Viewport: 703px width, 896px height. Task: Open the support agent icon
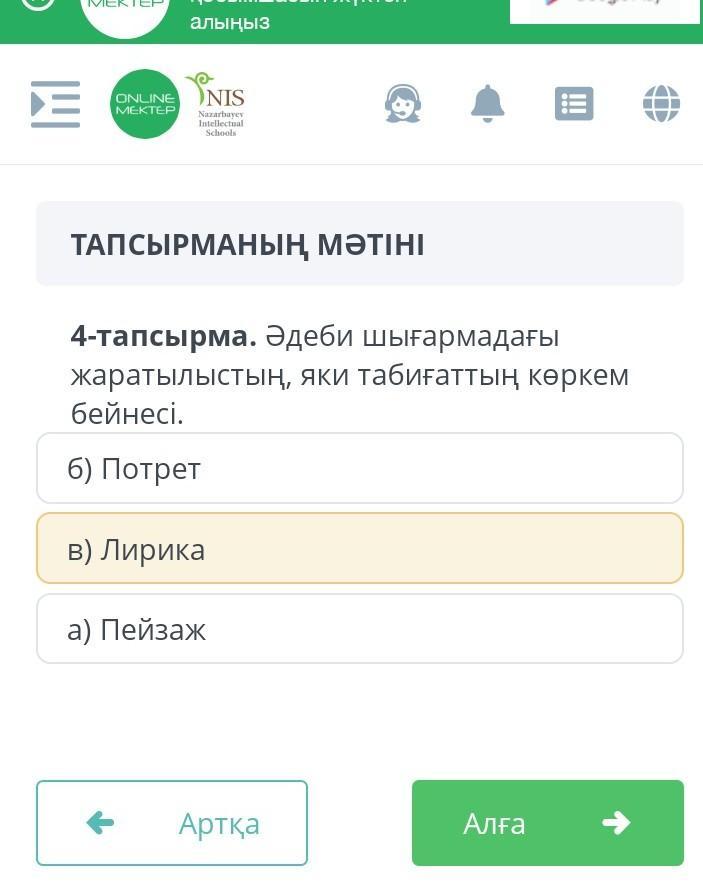coord(402,104)
